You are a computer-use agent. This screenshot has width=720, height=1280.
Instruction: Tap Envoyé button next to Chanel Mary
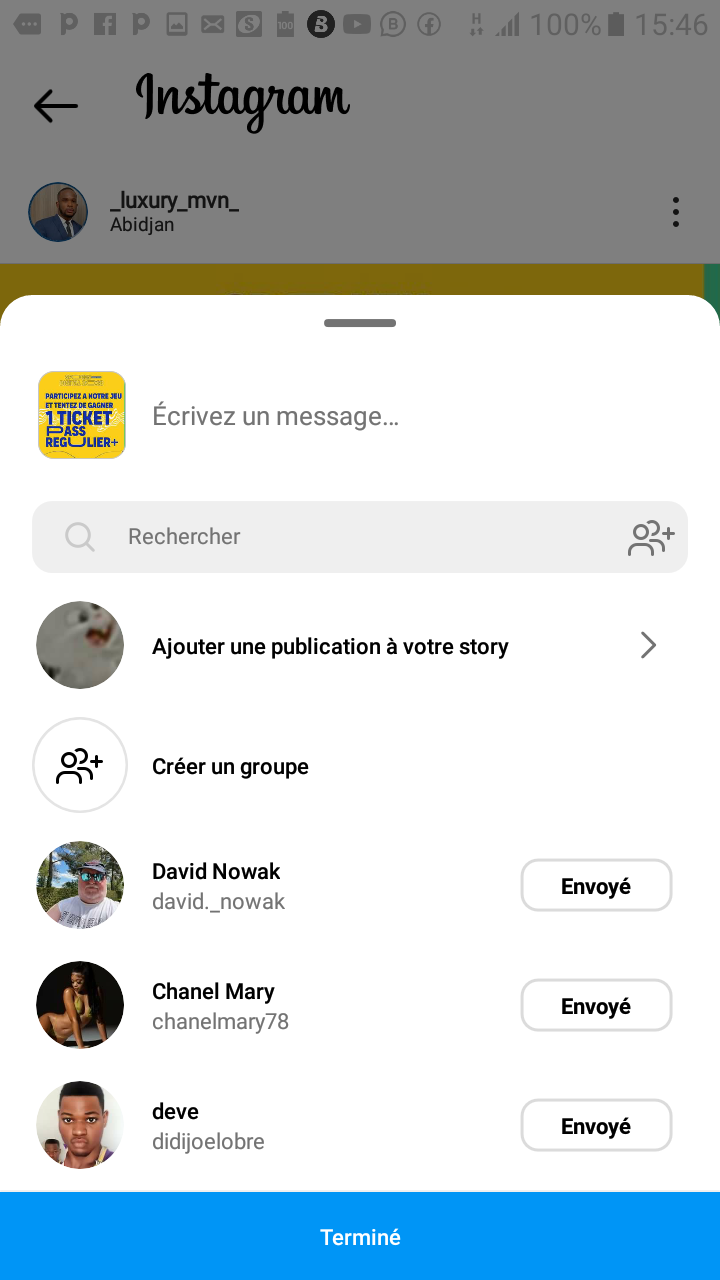tap(596, 1006)
